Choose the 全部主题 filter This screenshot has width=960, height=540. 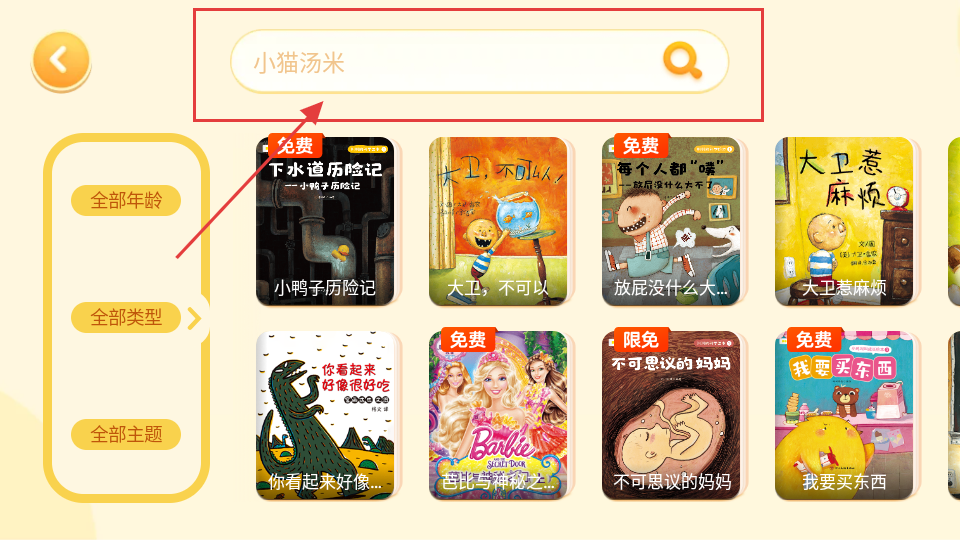click(x=126, y=434)
